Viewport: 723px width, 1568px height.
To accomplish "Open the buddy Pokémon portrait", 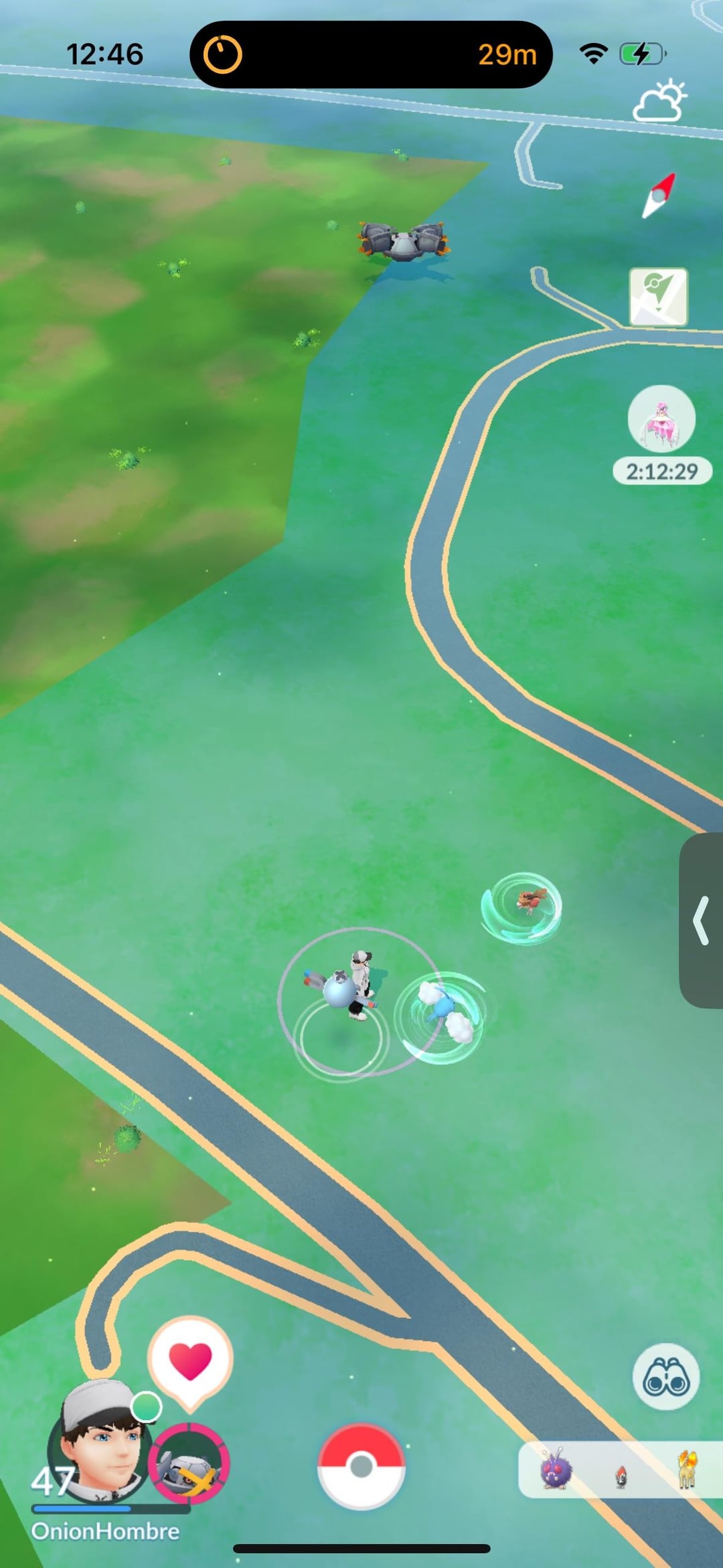I will click(189, 1466).
